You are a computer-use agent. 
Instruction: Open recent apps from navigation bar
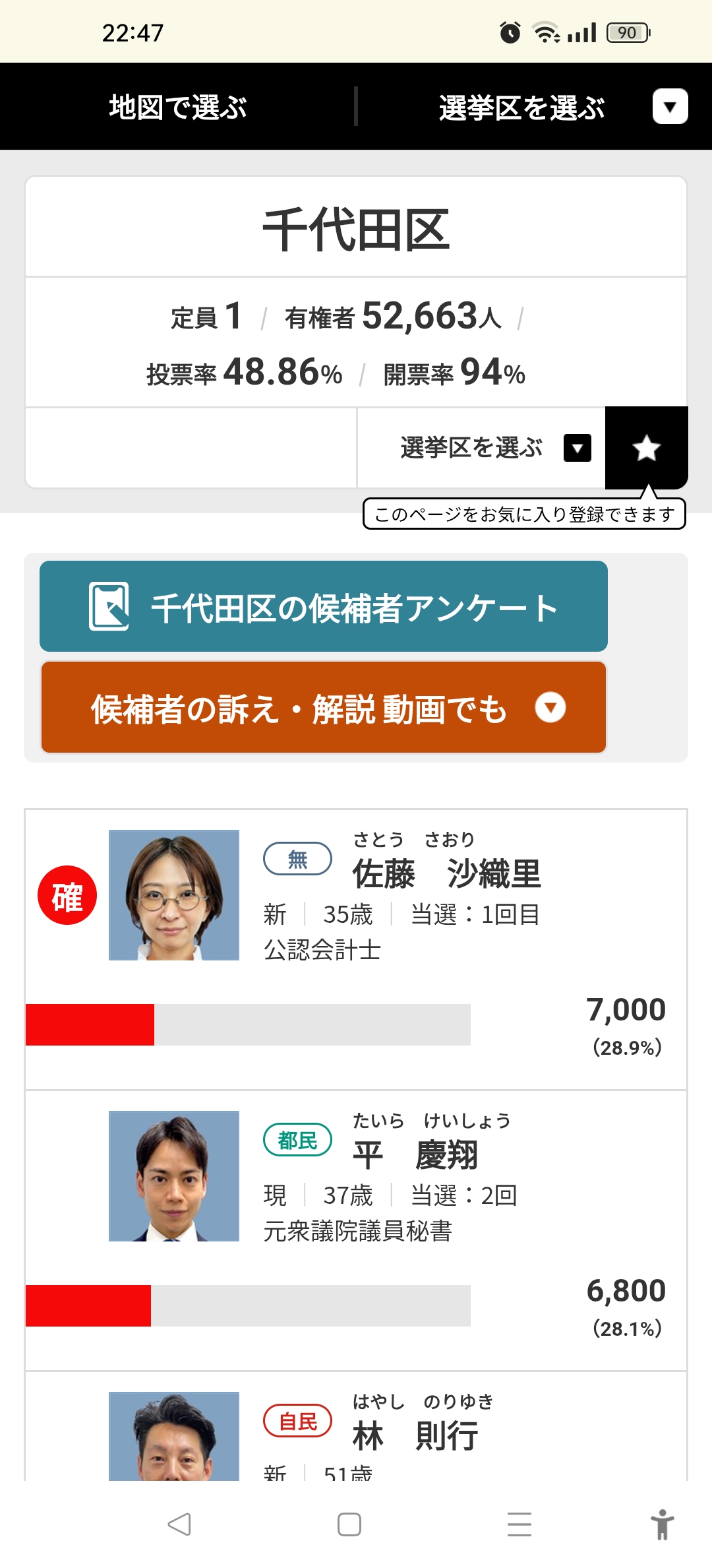click(519, 1524)
